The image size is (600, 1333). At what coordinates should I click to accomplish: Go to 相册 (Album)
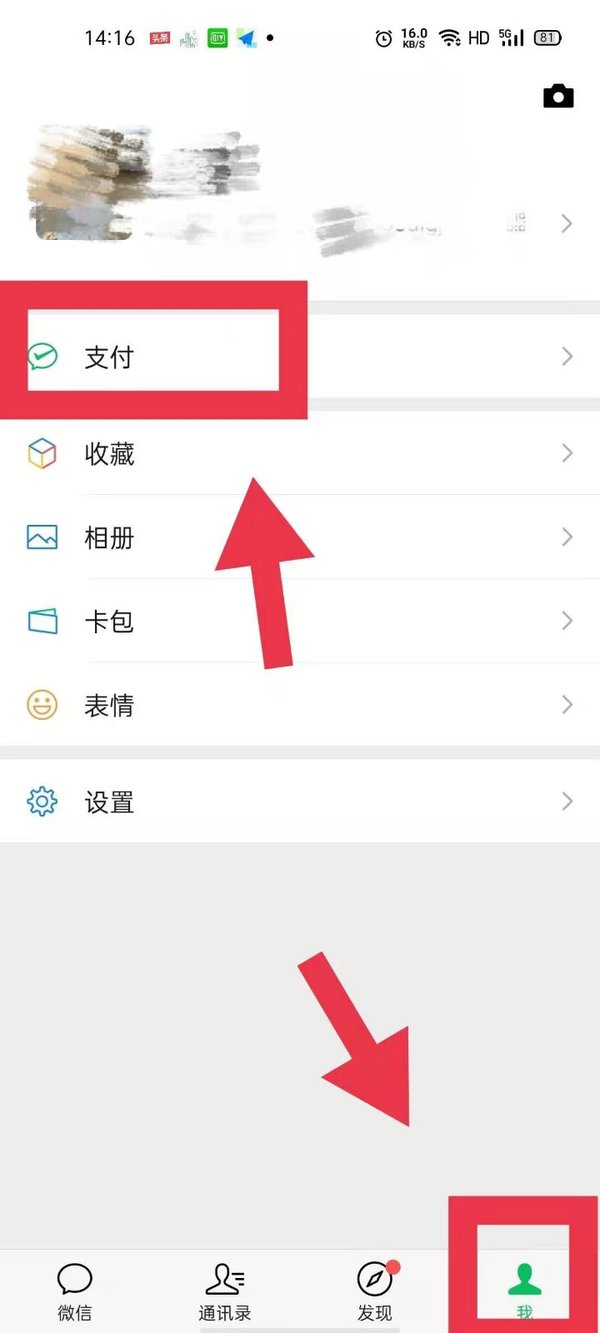(x=300, y=538)
